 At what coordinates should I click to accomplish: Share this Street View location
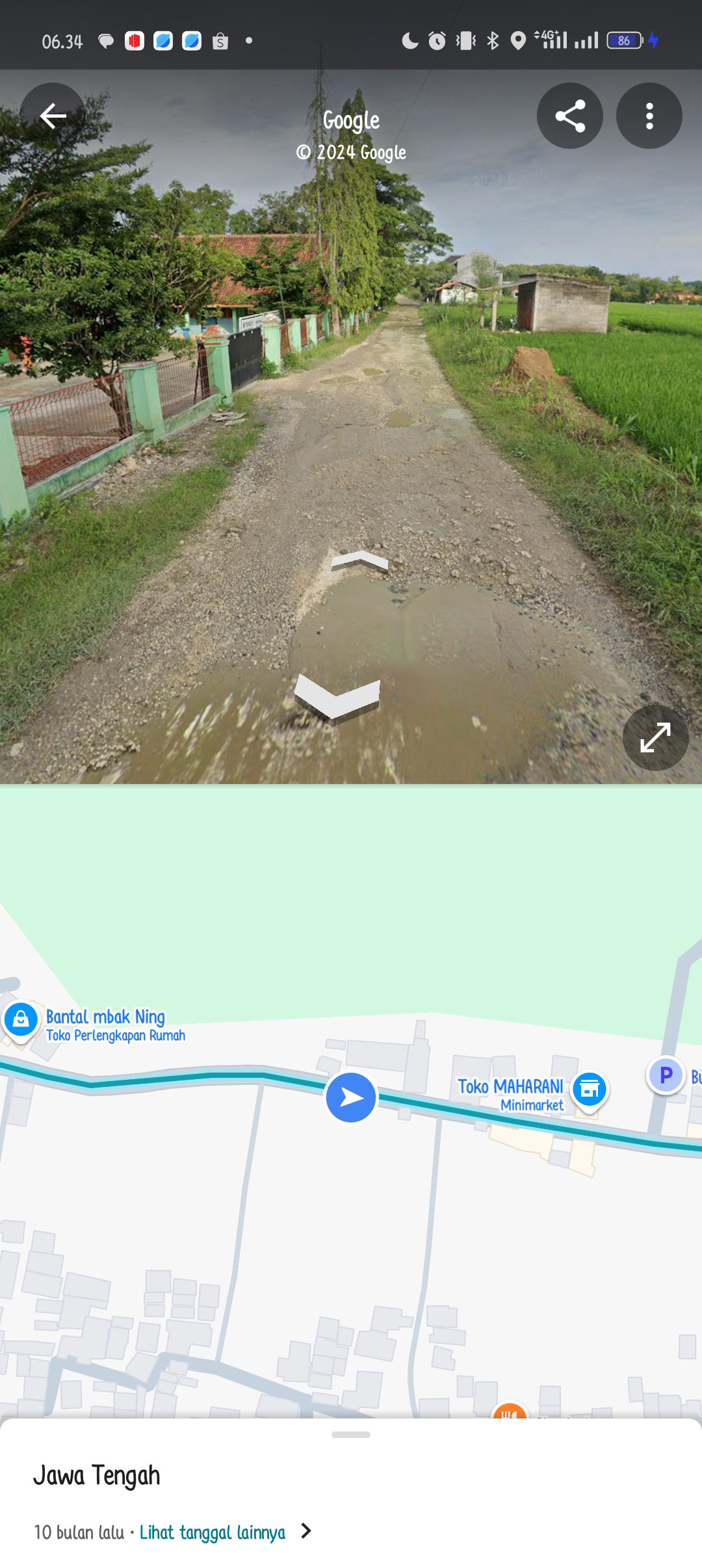click(x=569, y=116)
